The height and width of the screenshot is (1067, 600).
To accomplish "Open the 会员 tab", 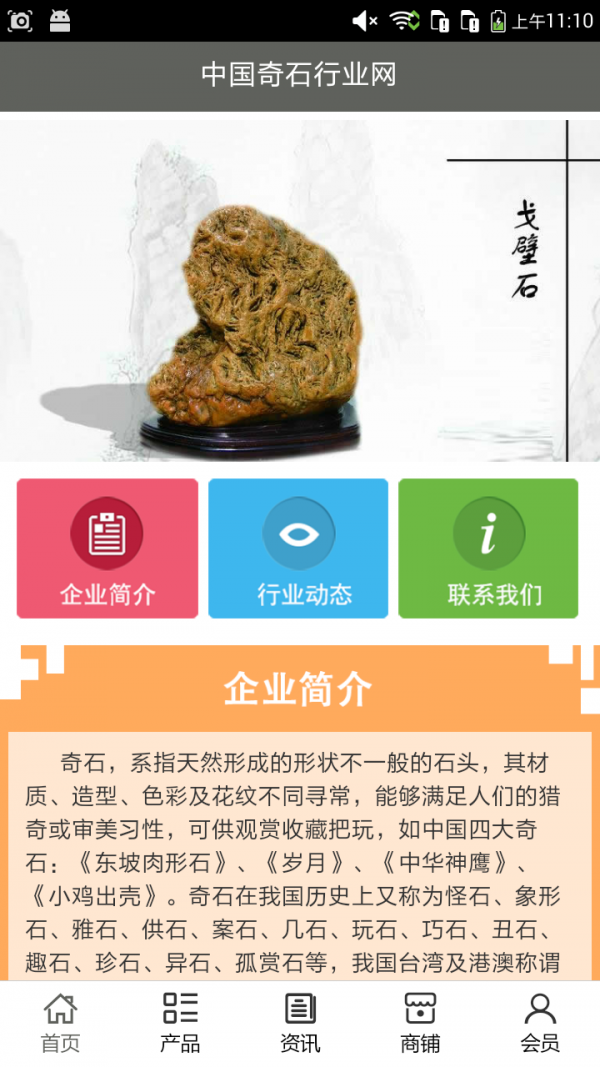I will [x=540, y=1023].
